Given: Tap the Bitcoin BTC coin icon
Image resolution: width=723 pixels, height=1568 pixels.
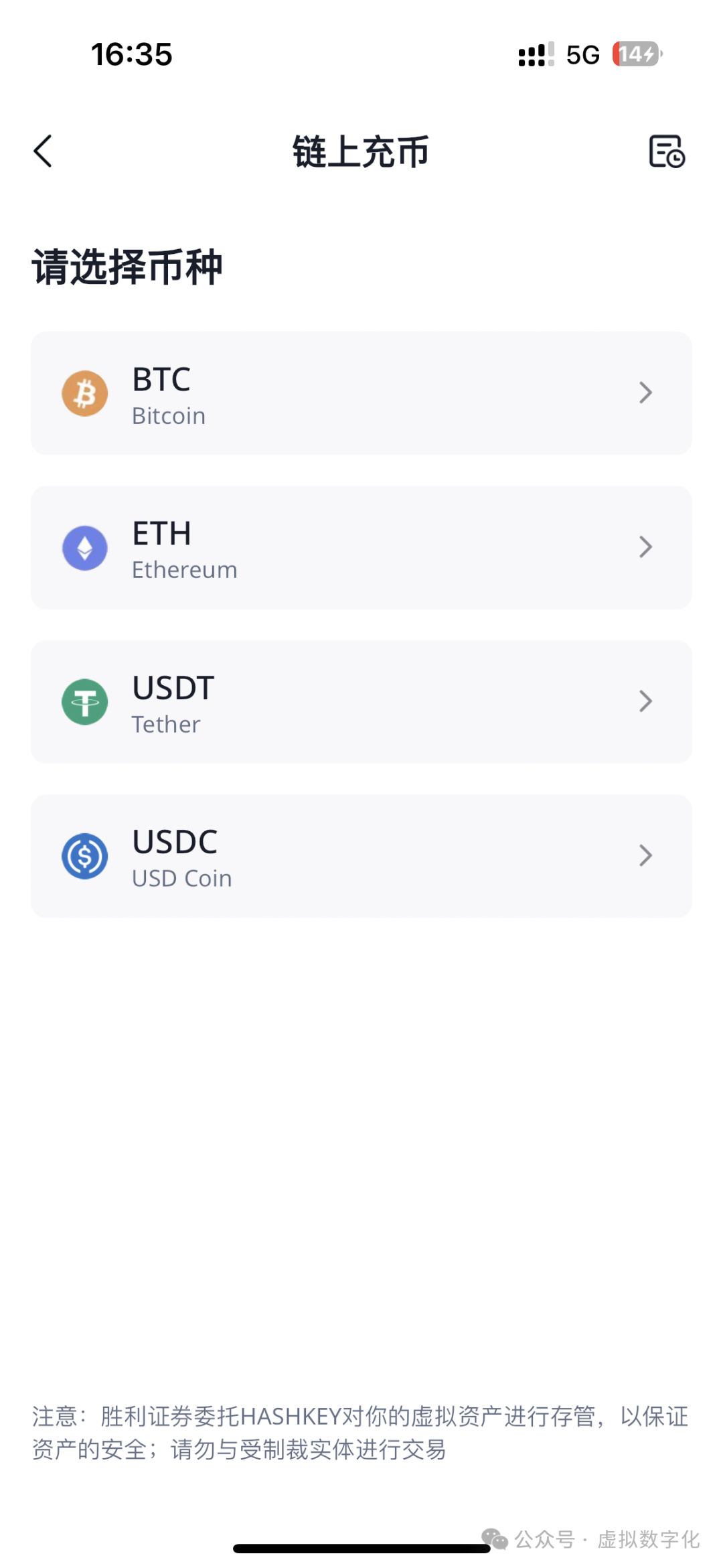Looking at the screenshot, I should click(84, 393).
